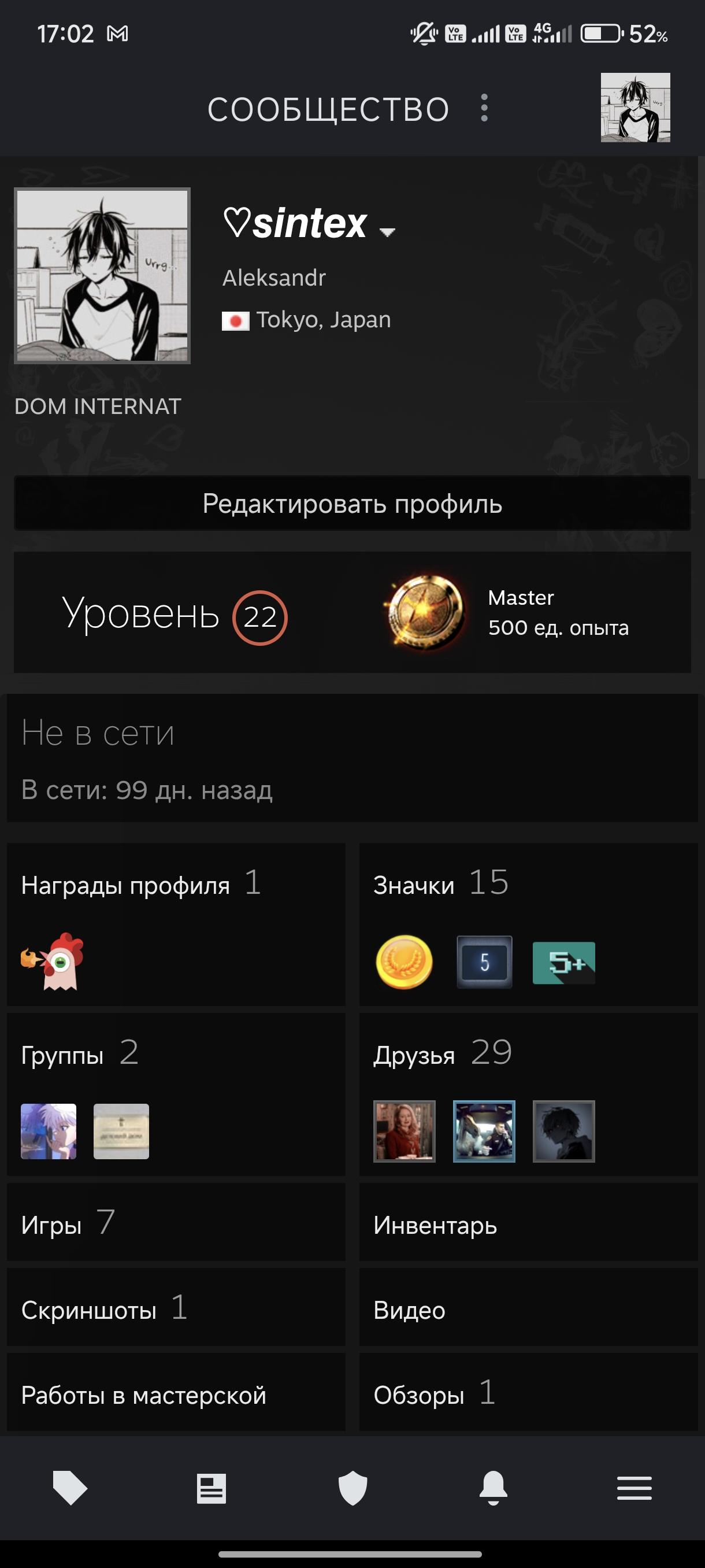This screenshot has height=1568, width=705.
Task: Open the Steam Guard shield tab
Action: (x=353, y=1488)
